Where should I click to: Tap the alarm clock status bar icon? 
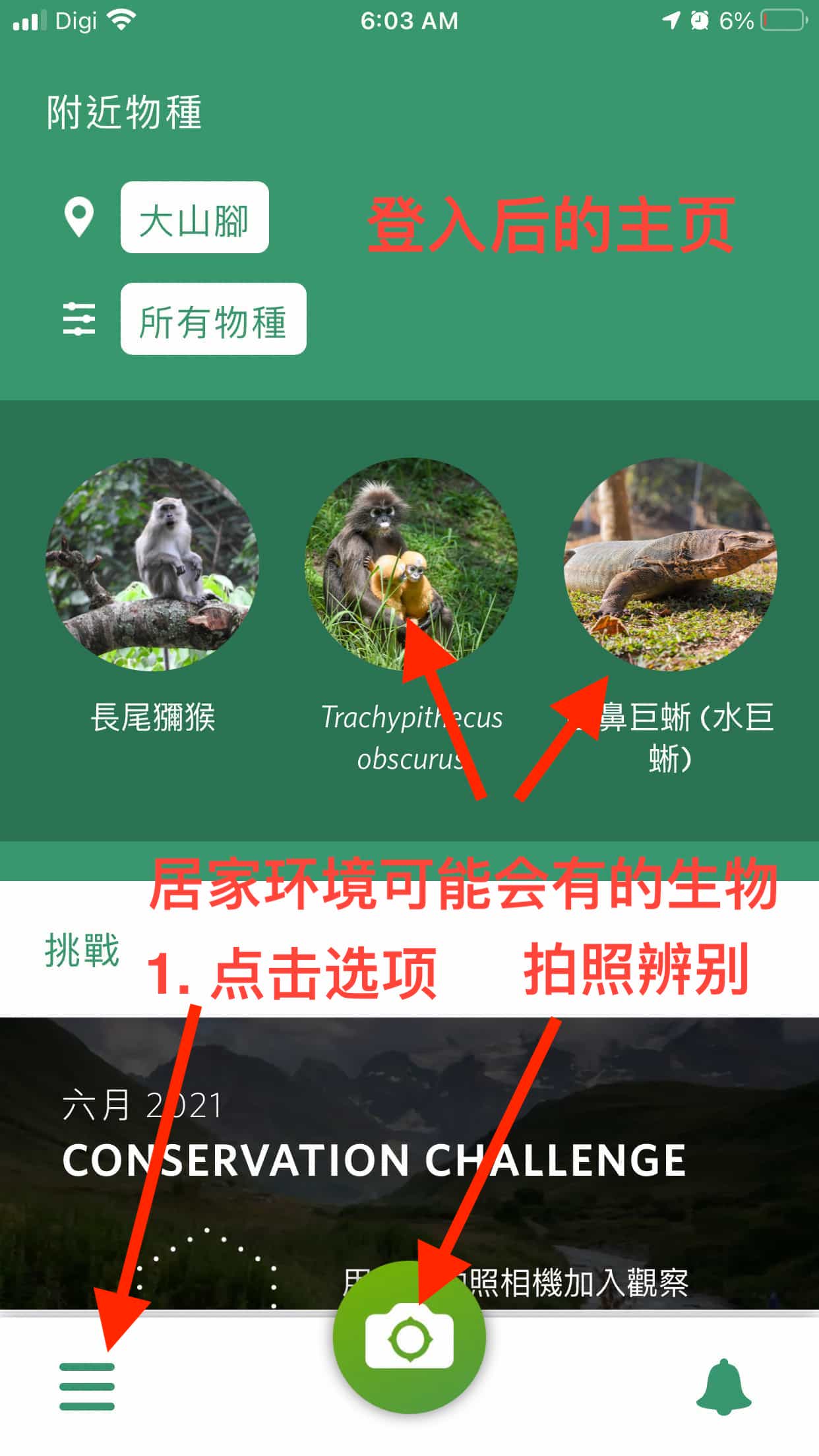701,20
